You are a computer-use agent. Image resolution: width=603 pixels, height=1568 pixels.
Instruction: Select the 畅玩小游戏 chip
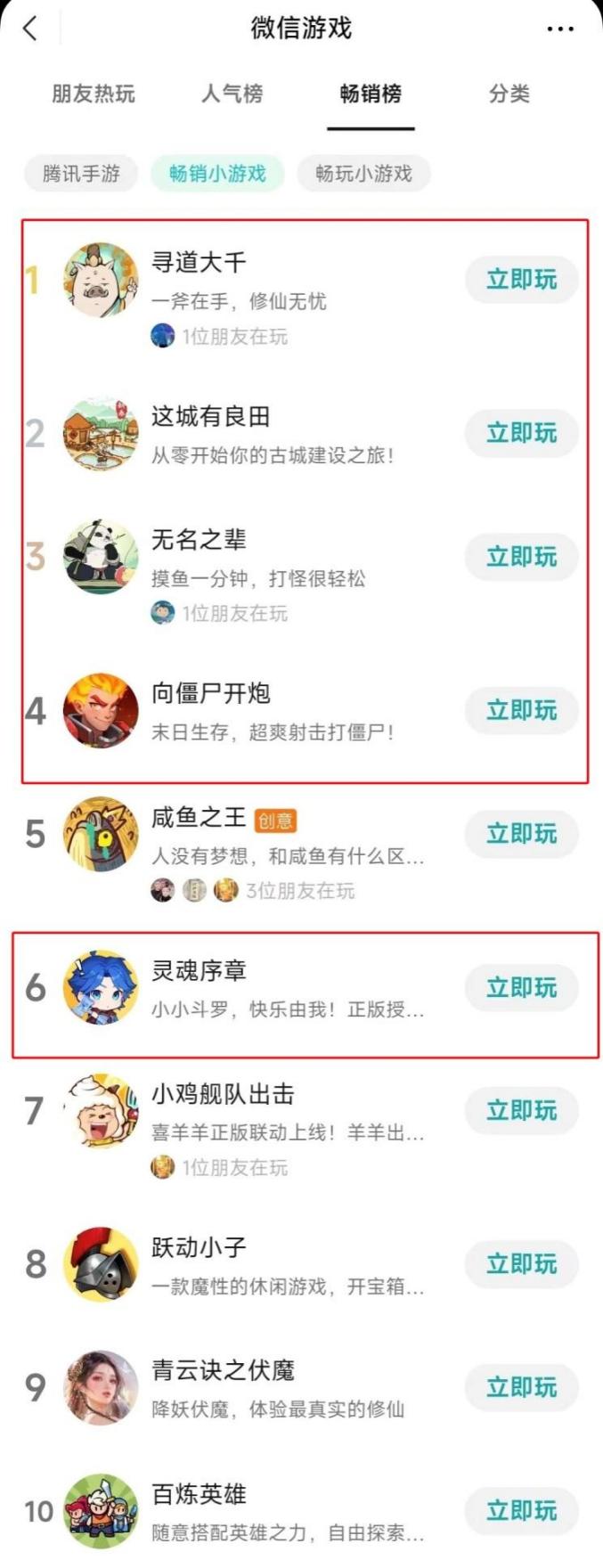[x=363, y=174]
